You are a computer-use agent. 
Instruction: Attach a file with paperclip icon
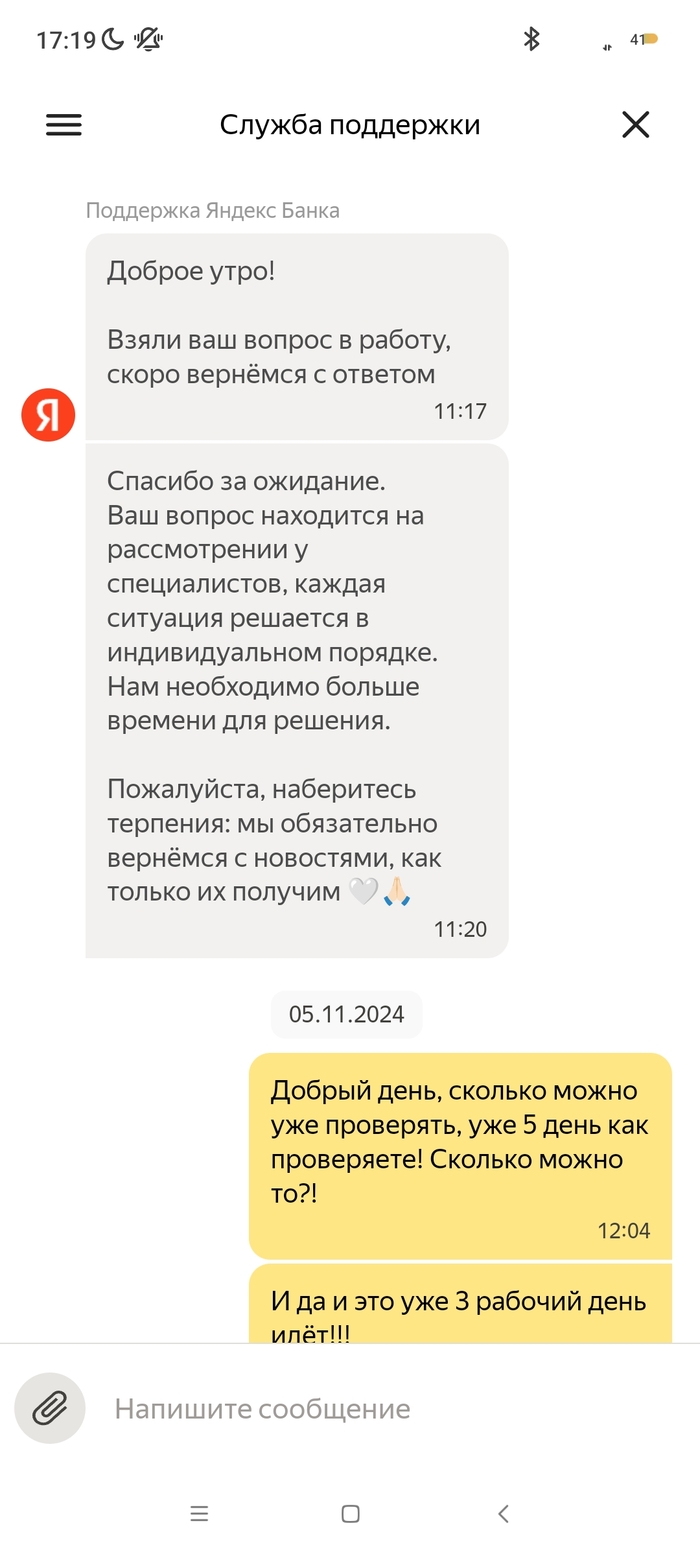point(50,1409)
